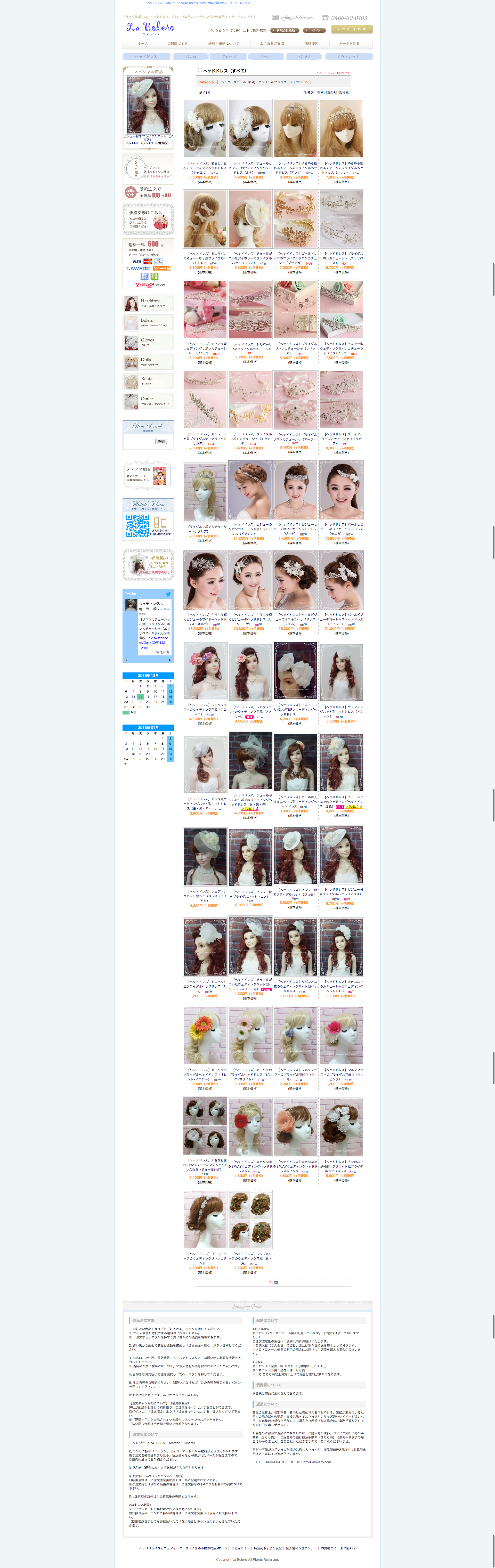This screenshot has height=1568, width=495.
Task: Tap the 検索 search button
Action: pyautogui.click(x=161, y=441)
